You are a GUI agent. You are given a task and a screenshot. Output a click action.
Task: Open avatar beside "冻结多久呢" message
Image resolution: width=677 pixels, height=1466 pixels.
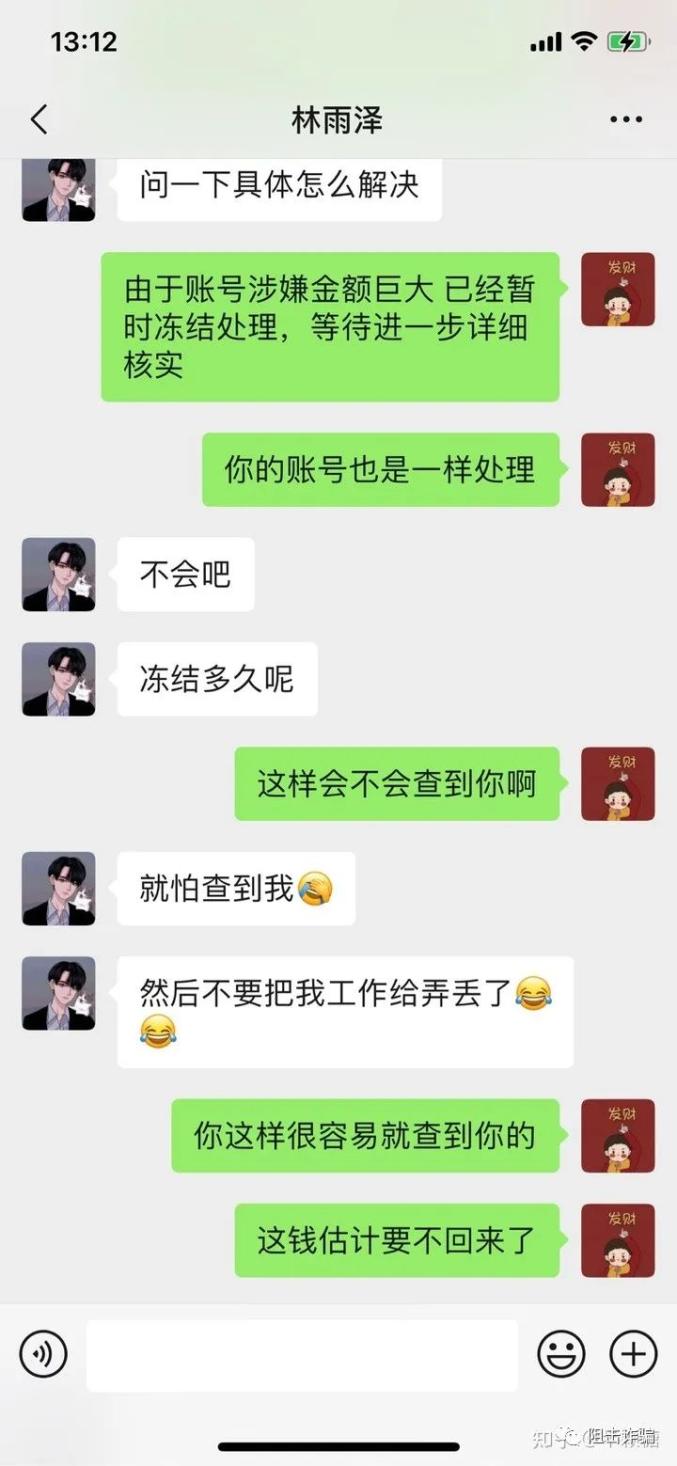pyautogui.click(x=59, y=679)
